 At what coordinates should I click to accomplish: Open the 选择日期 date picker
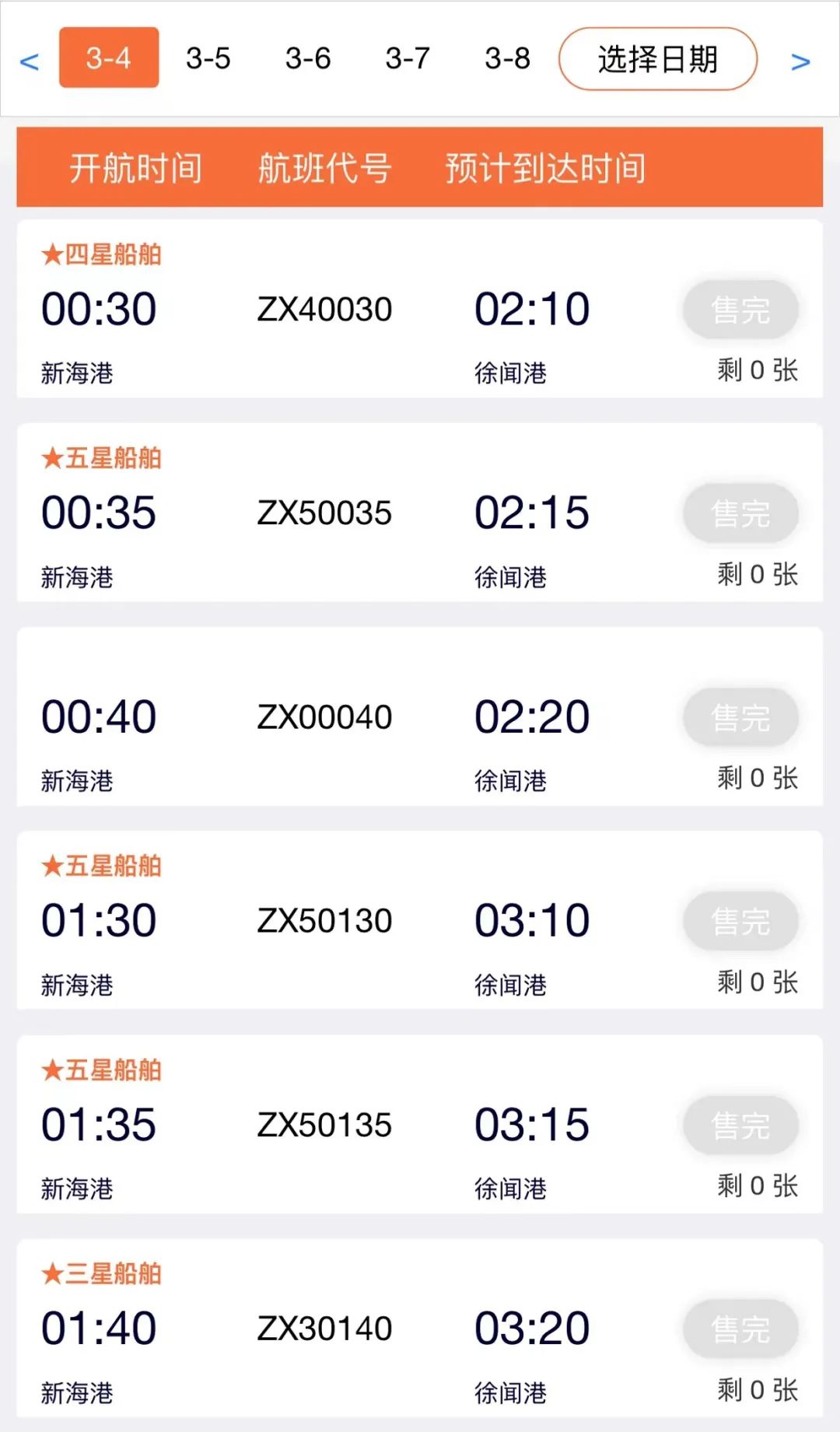(658, 58)
